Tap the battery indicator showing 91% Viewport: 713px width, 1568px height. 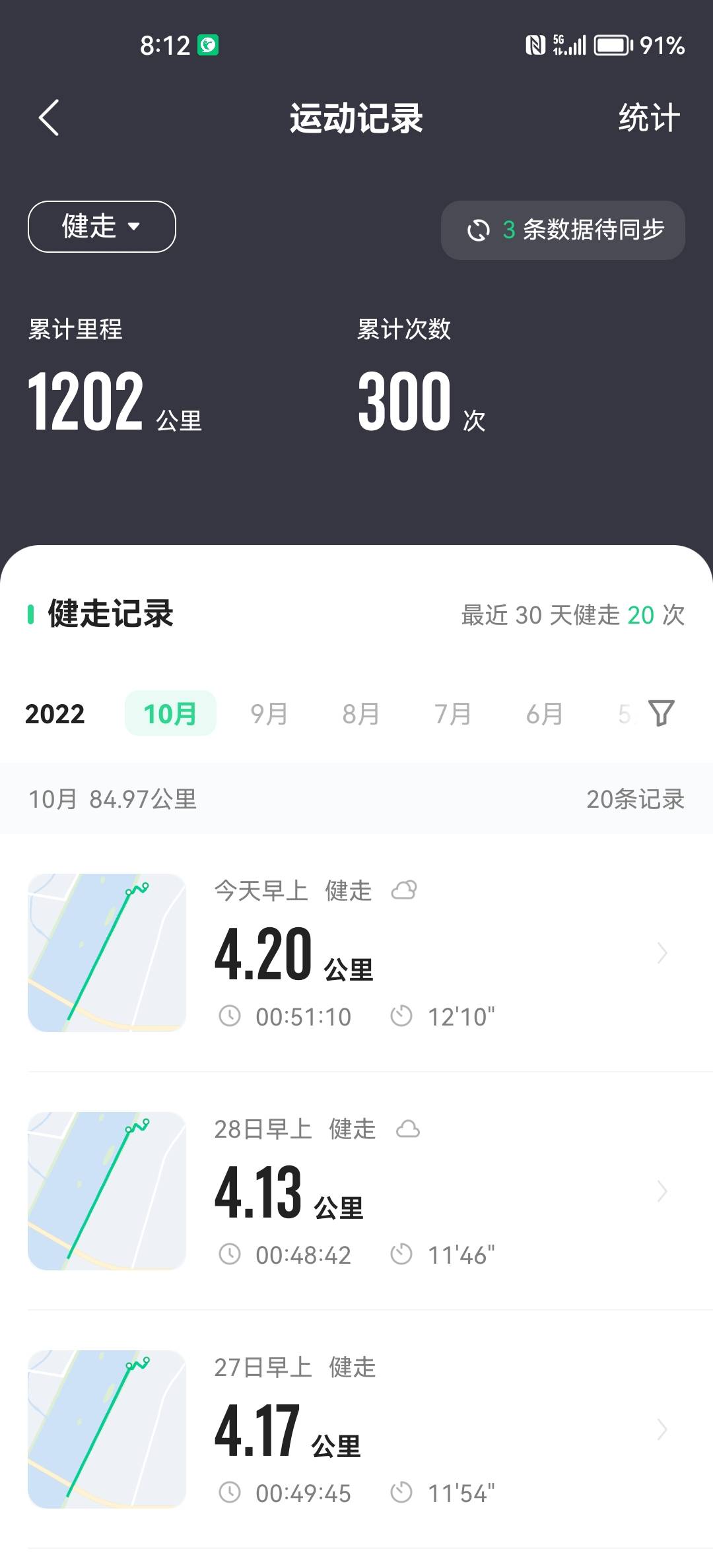point(613,44)
